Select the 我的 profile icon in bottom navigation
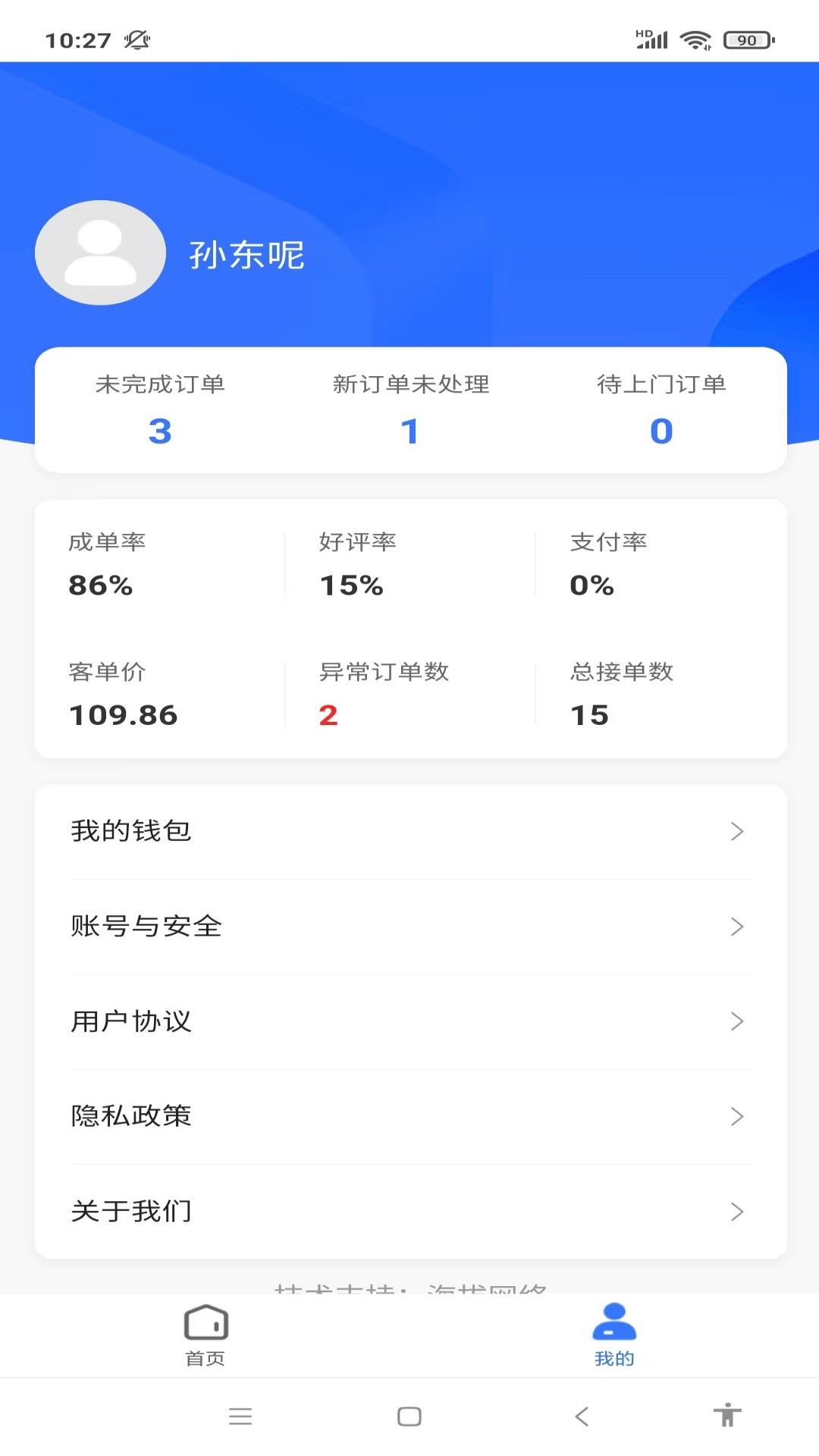Image resolution: width=819 pixels, height=1456 pixels. click(613, 1323)
